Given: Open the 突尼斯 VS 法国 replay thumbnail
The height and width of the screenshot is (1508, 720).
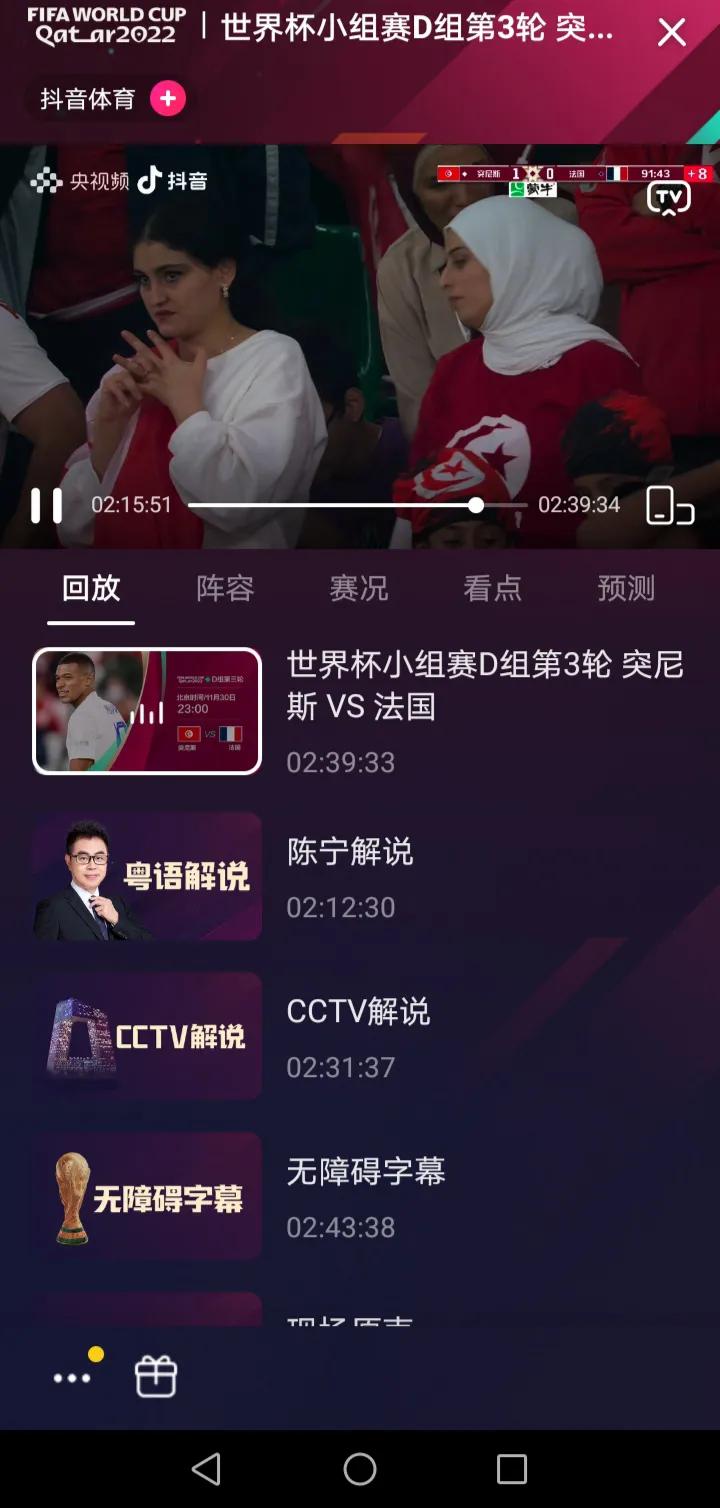Looking at the screenshot, I should click(x=147, y=710).
